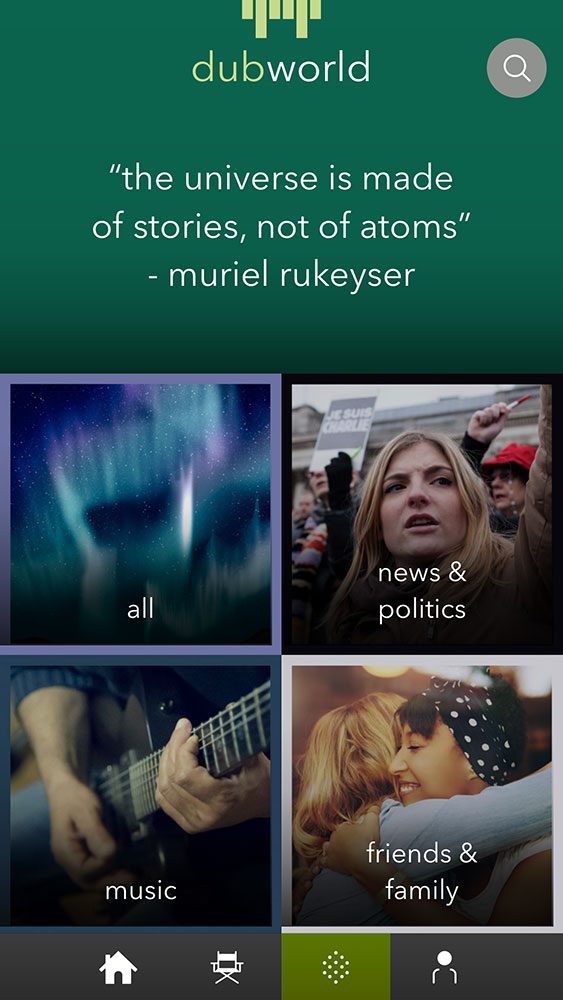Open the profile person tab
This screenshot has height=1000, width=563.
[444, 967]
